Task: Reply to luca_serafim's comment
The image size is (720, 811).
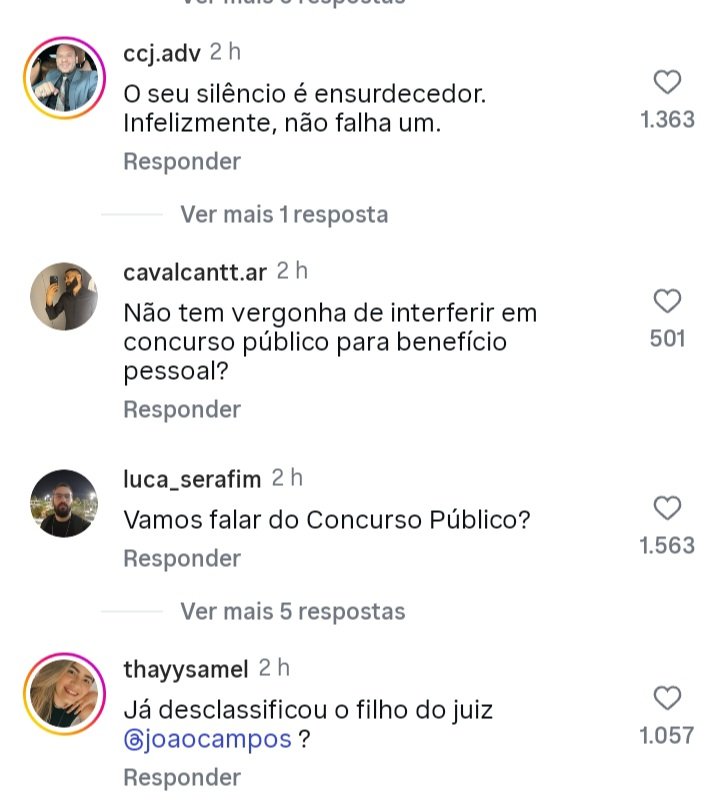Action: point(182,559)
